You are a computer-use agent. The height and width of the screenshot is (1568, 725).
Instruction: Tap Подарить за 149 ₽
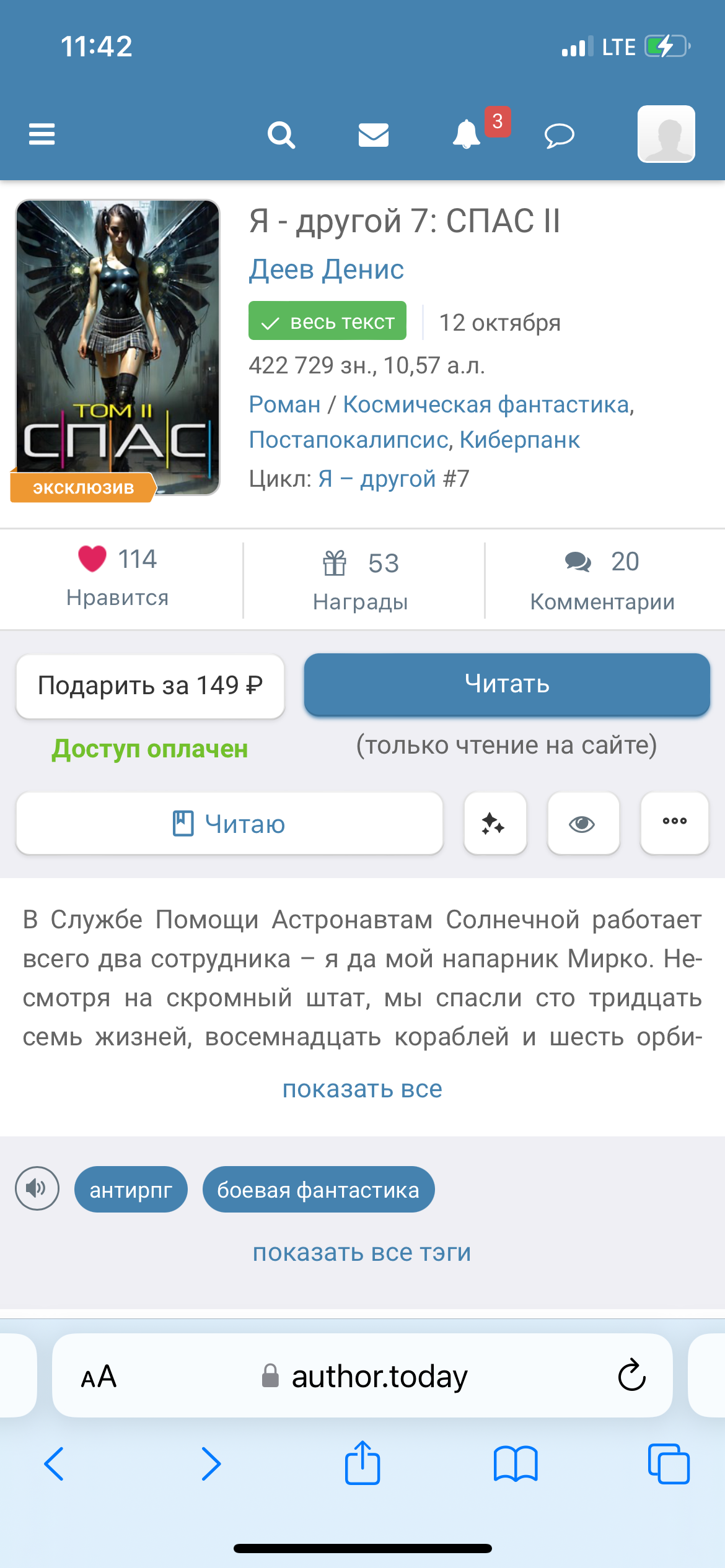pos(150,686)
